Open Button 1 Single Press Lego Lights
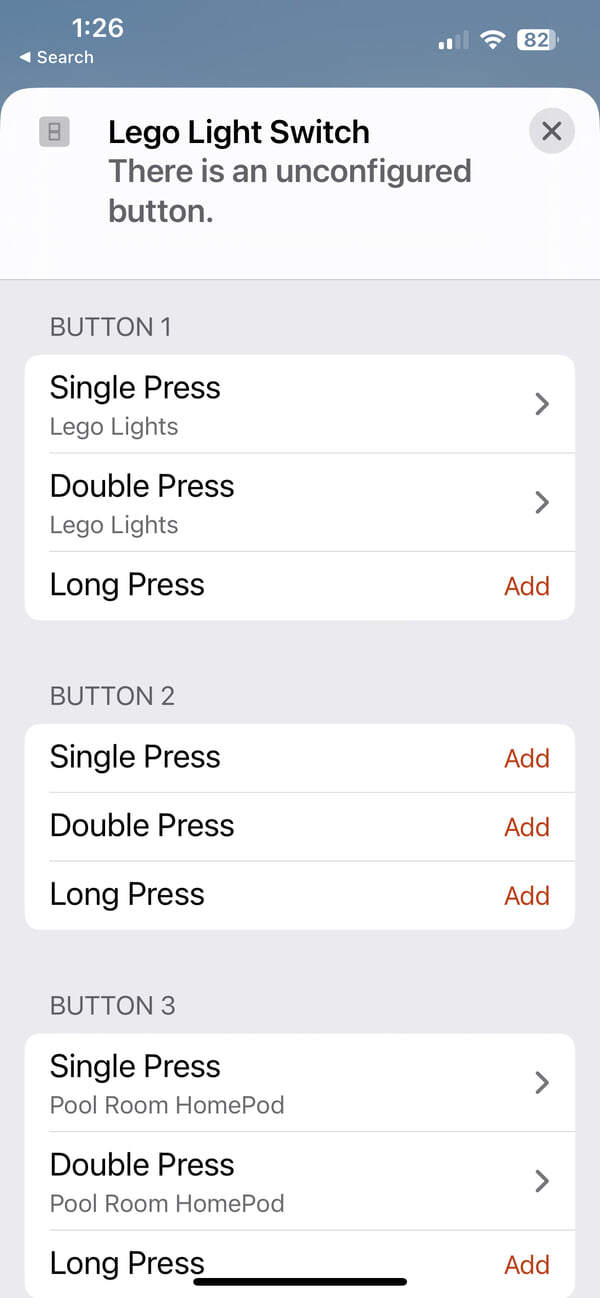The image size is (600, 1298). (300, 404)
